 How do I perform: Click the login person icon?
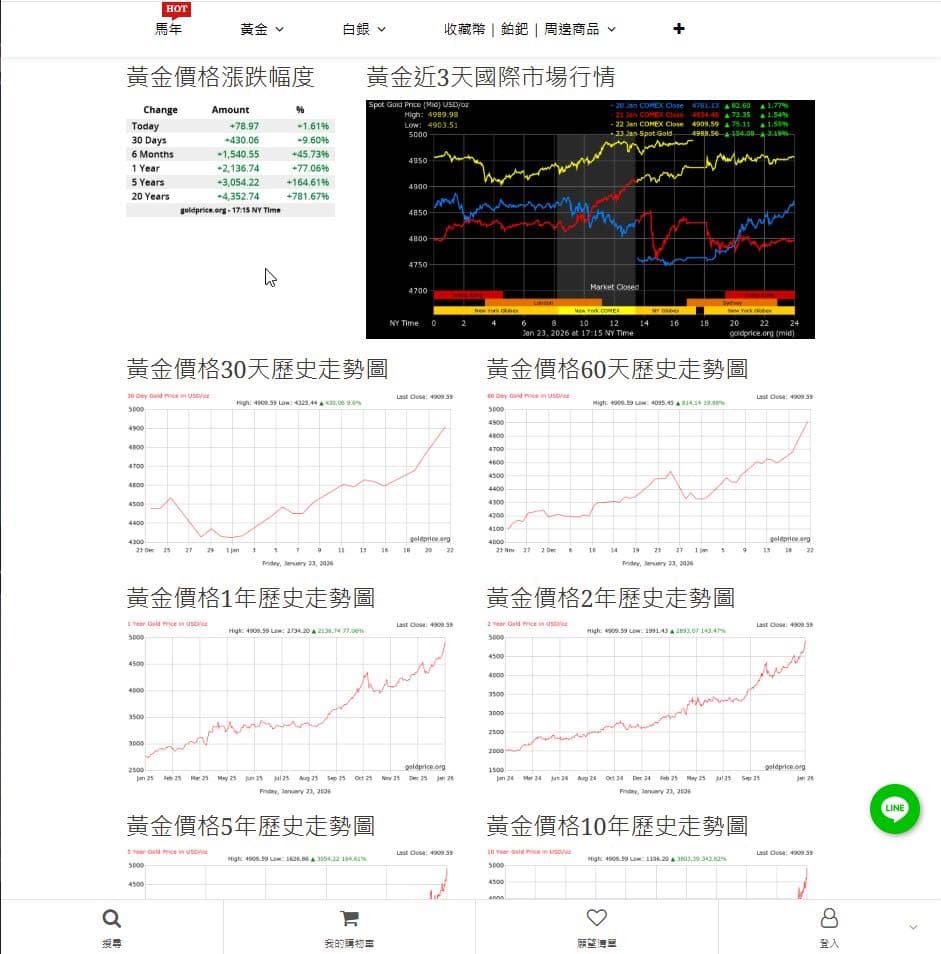829,918
